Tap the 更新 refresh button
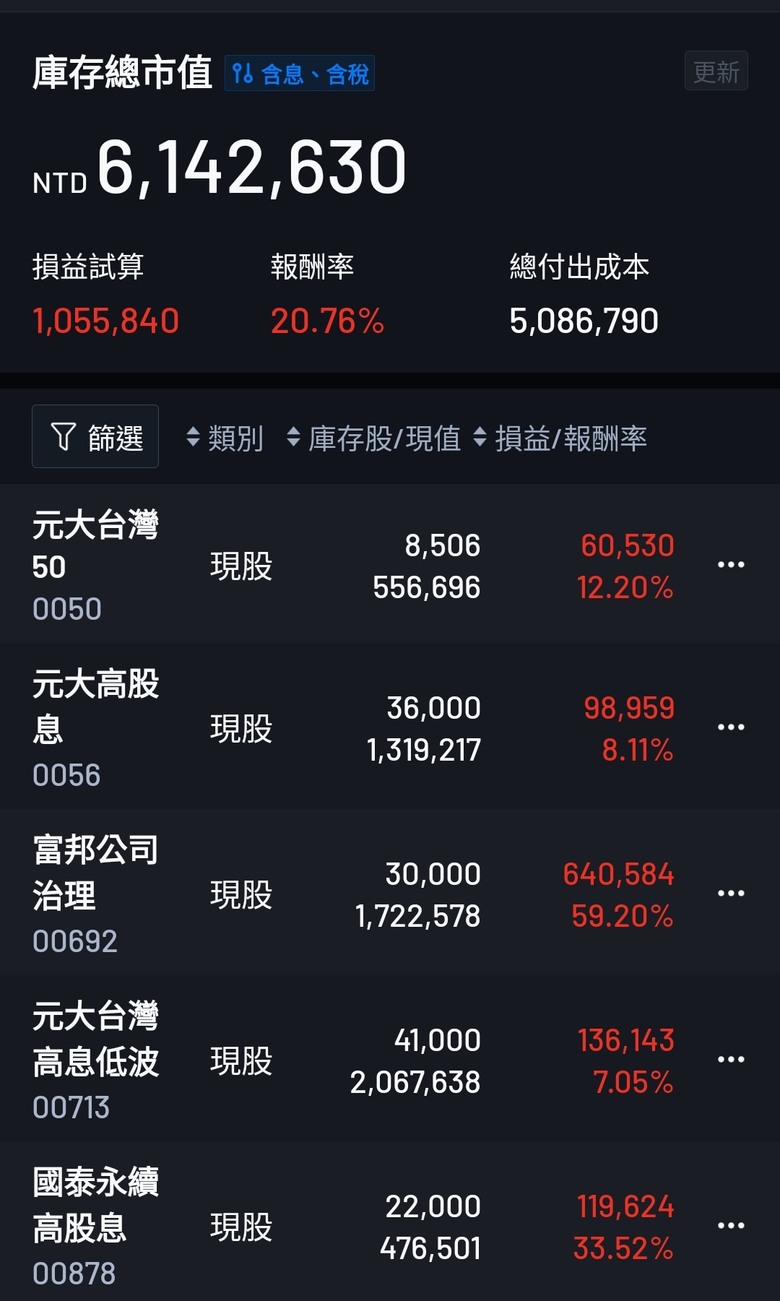Screen dimensions: 780x1301 point(716,72)
